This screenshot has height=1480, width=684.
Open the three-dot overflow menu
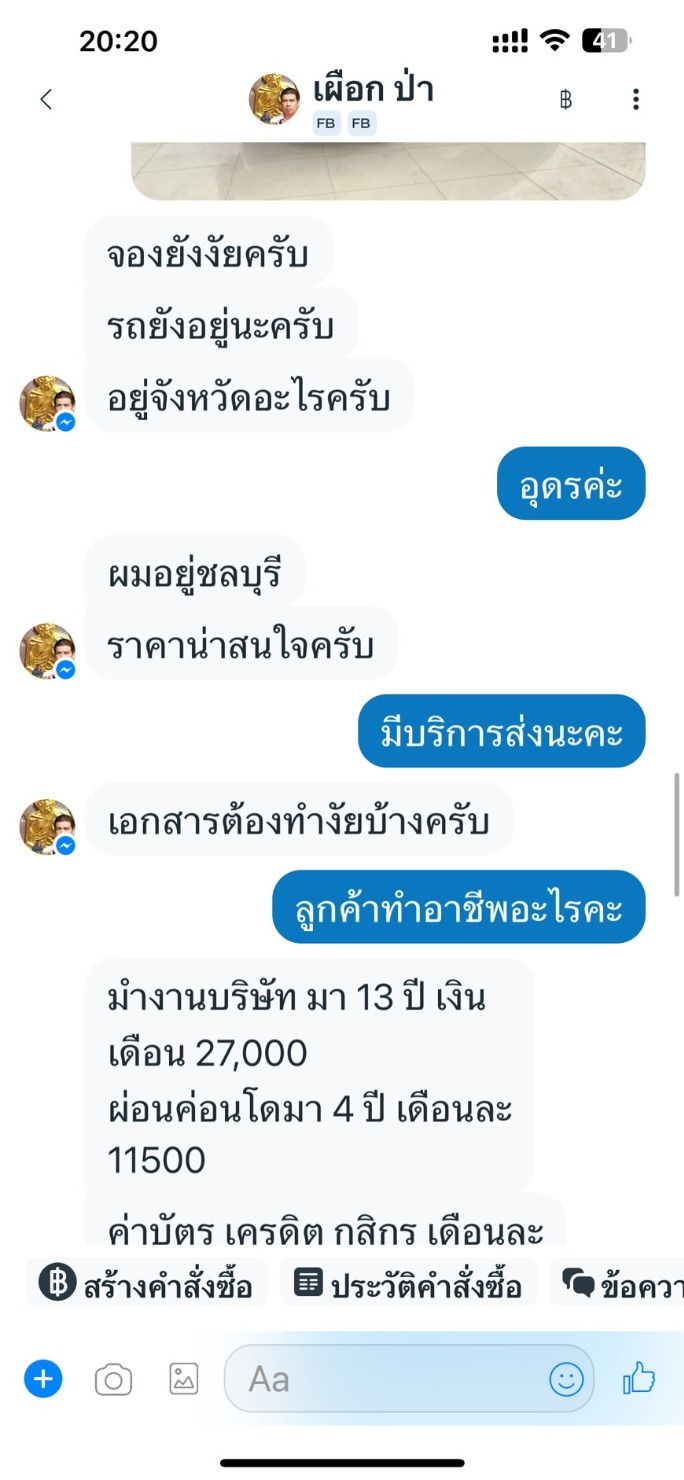tap(636, 99)
